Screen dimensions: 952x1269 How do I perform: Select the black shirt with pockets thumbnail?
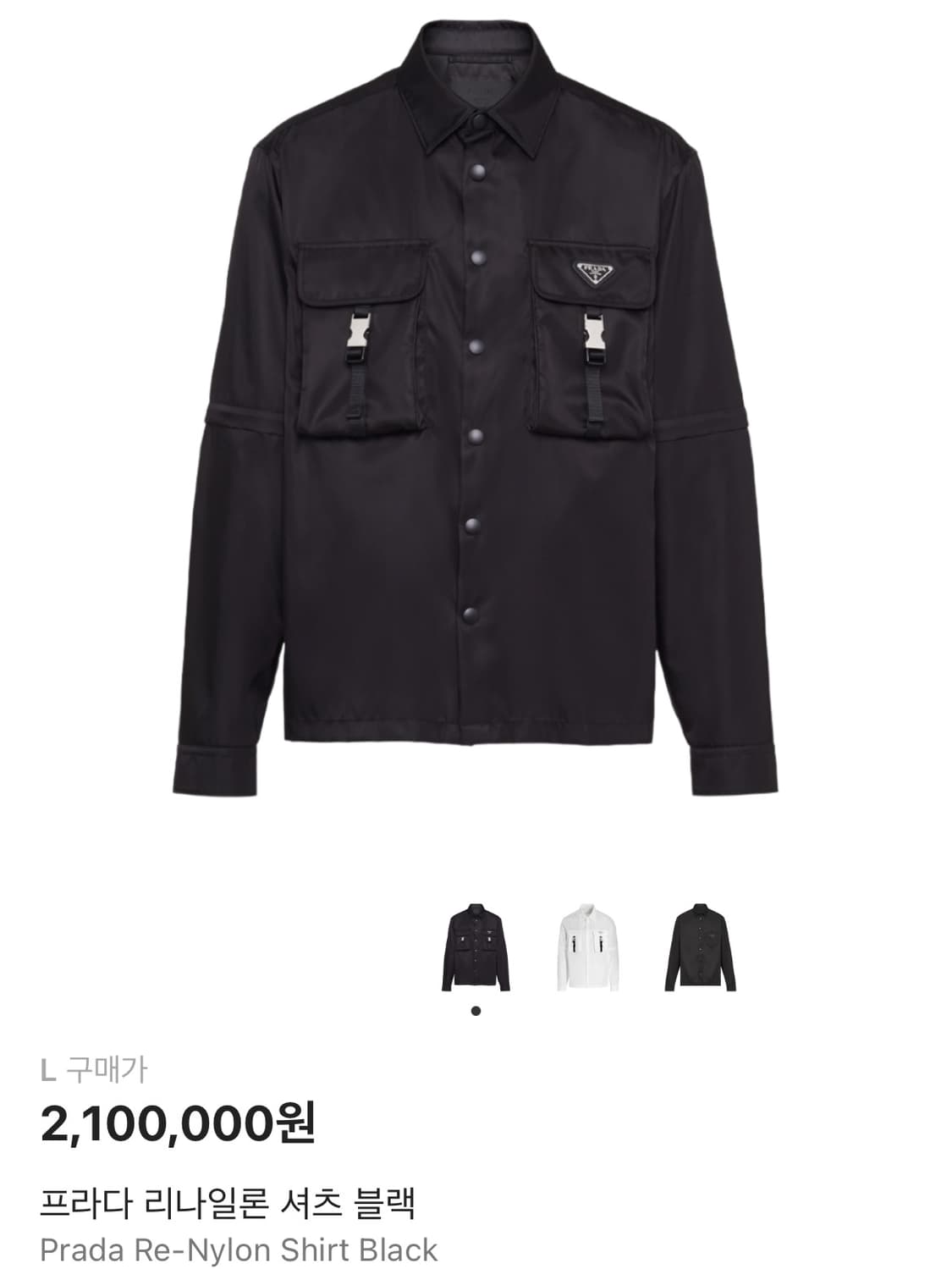[x=476, y=946]
